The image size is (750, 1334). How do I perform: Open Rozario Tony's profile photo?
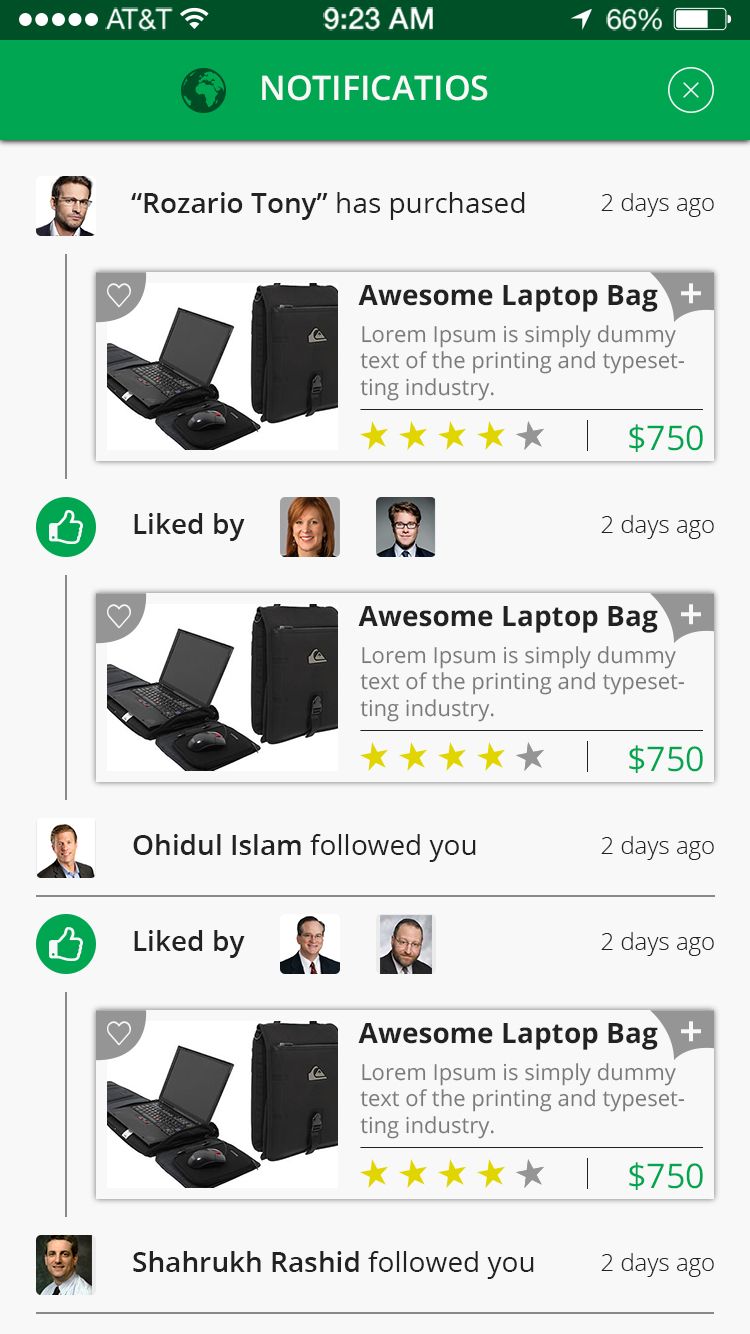pos(65,206)
